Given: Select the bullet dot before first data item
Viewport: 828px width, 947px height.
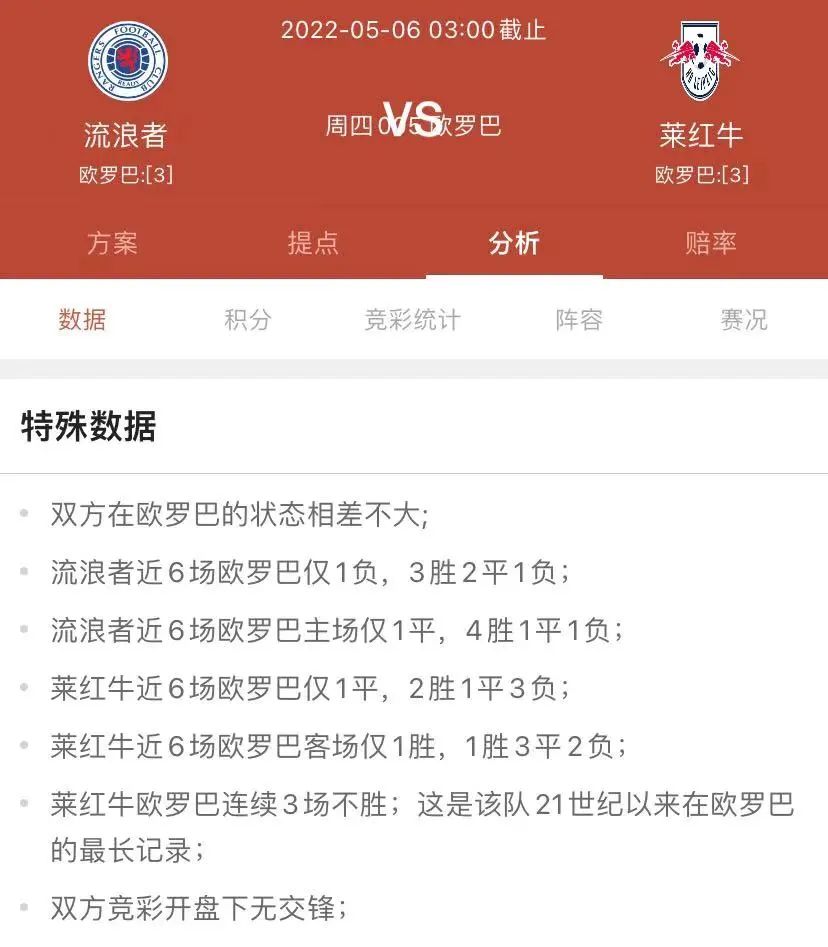Looking at the screenshot, I should point(24,510).
